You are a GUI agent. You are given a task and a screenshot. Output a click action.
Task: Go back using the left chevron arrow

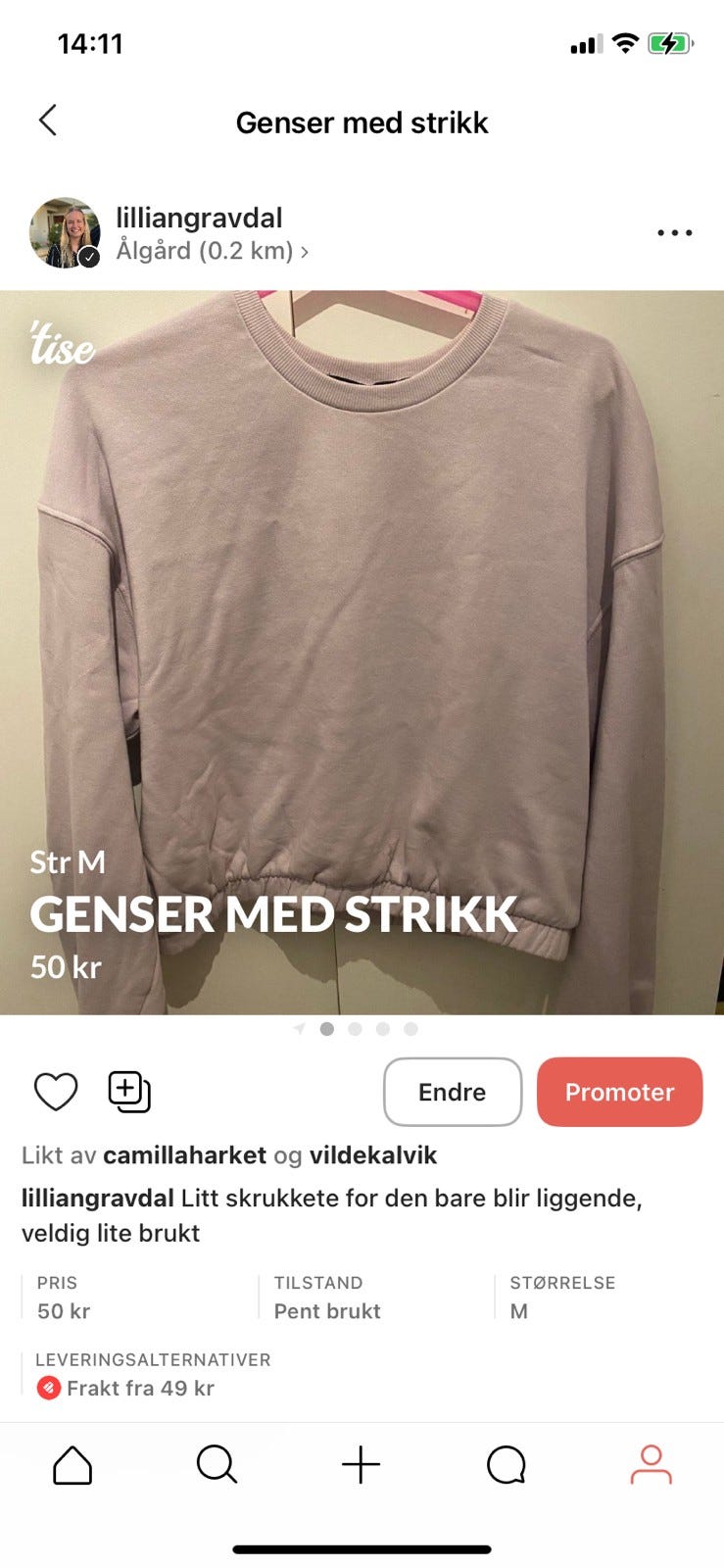pos(47,120)
